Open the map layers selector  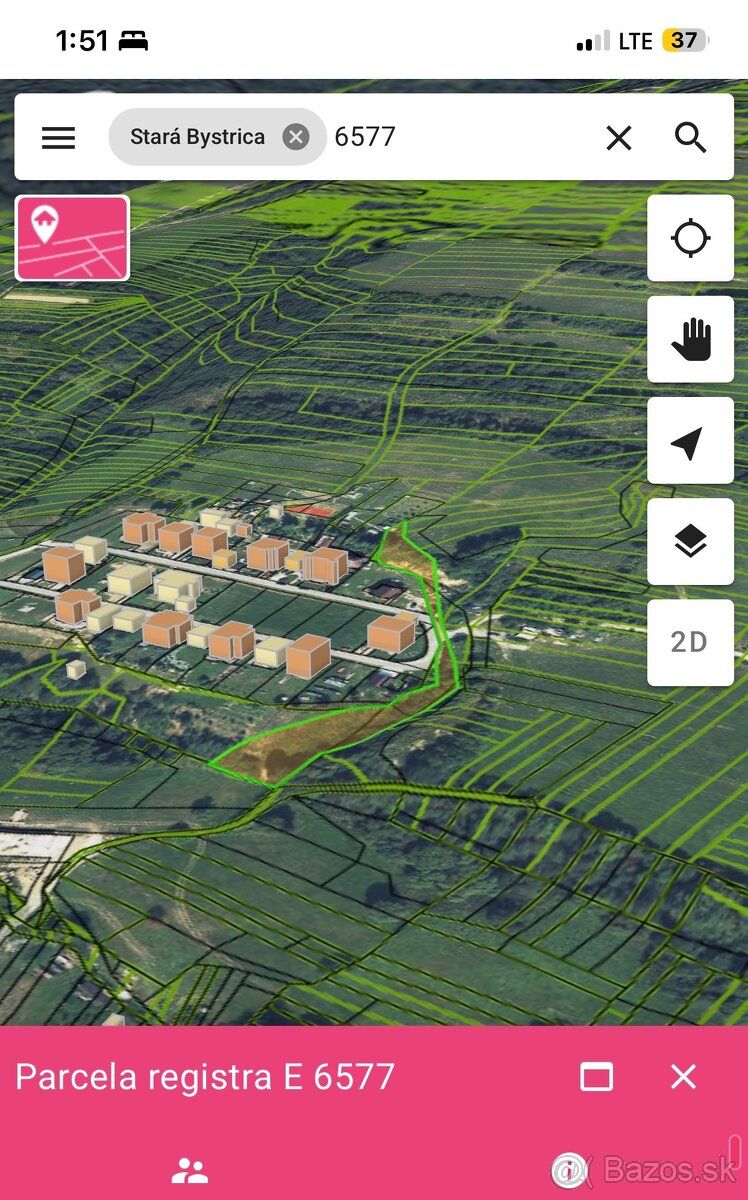[690, 542]
